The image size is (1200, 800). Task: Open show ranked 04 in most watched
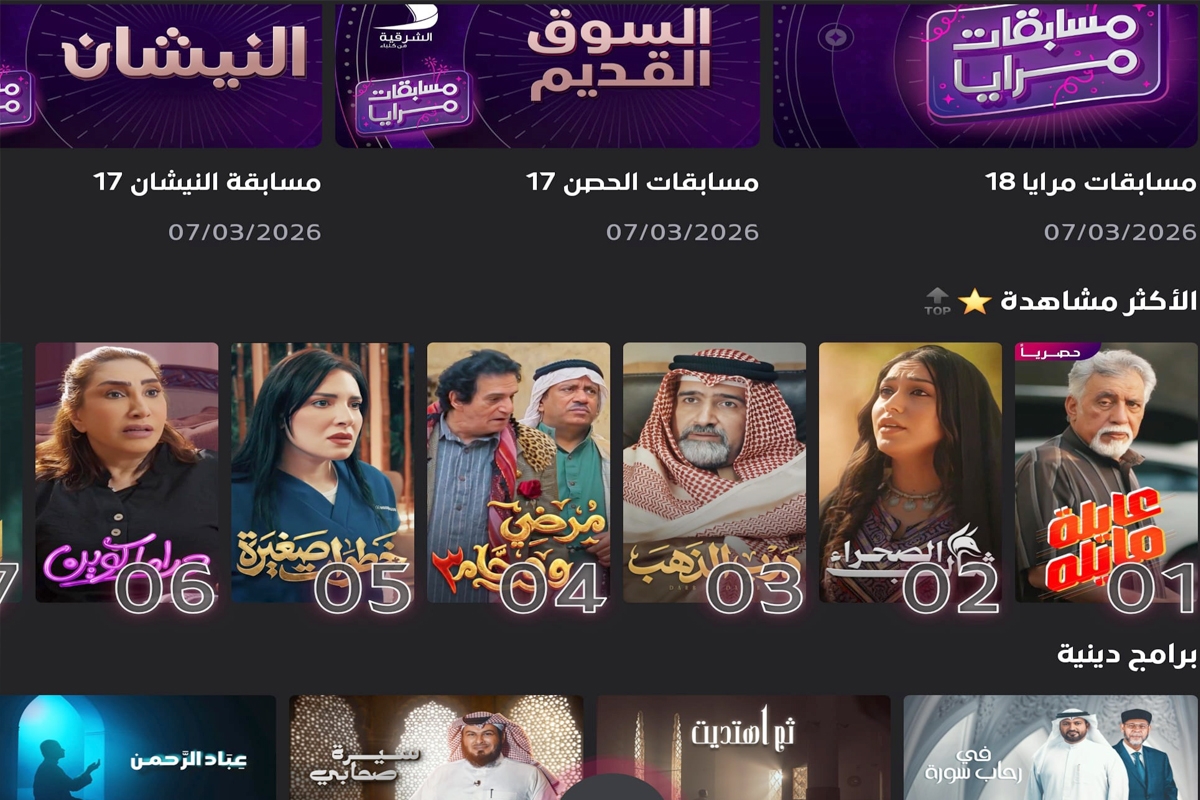pos(518,472)
